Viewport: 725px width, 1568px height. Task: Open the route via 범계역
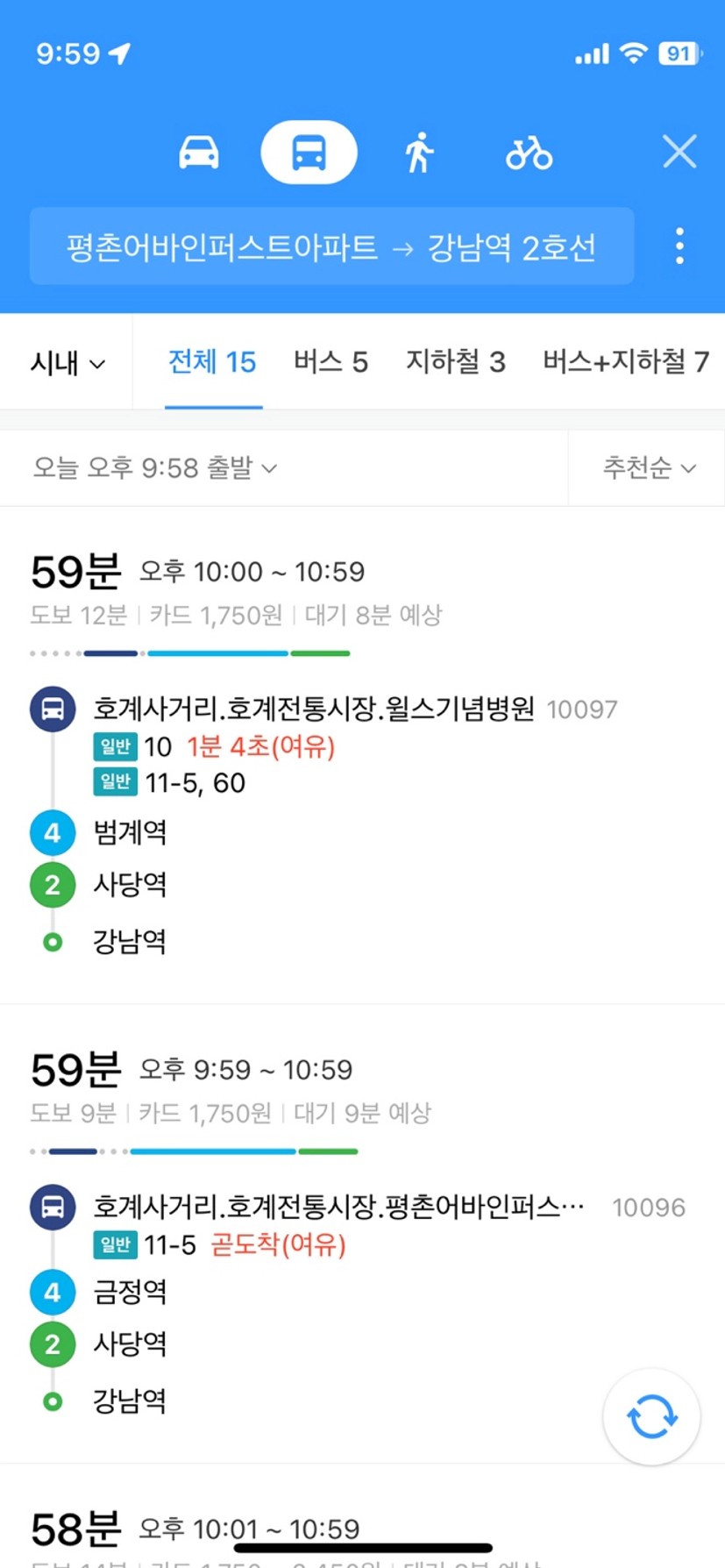point(362,754)
